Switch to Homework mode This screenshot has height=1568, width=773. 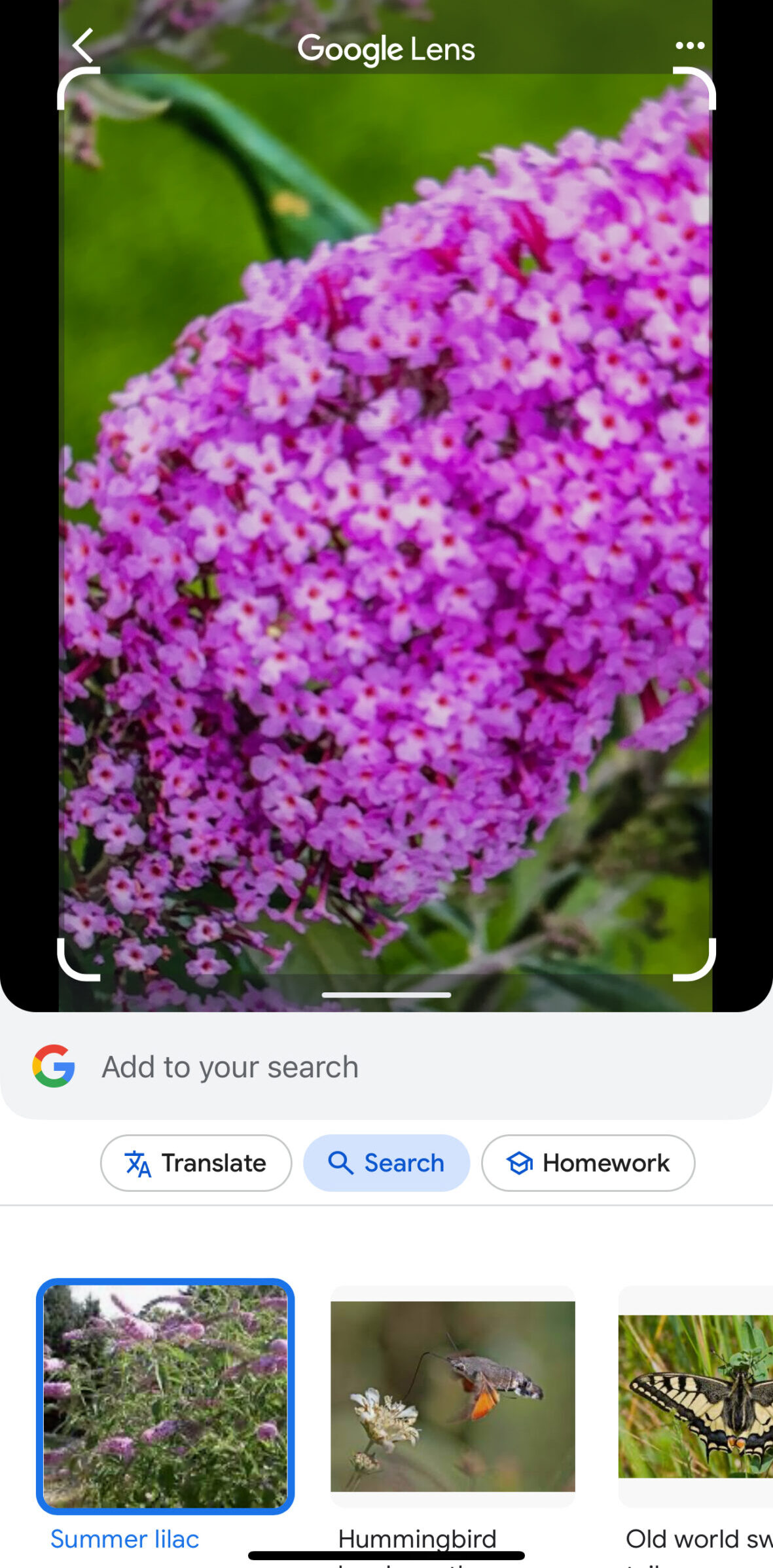(x=588, y=1163)
